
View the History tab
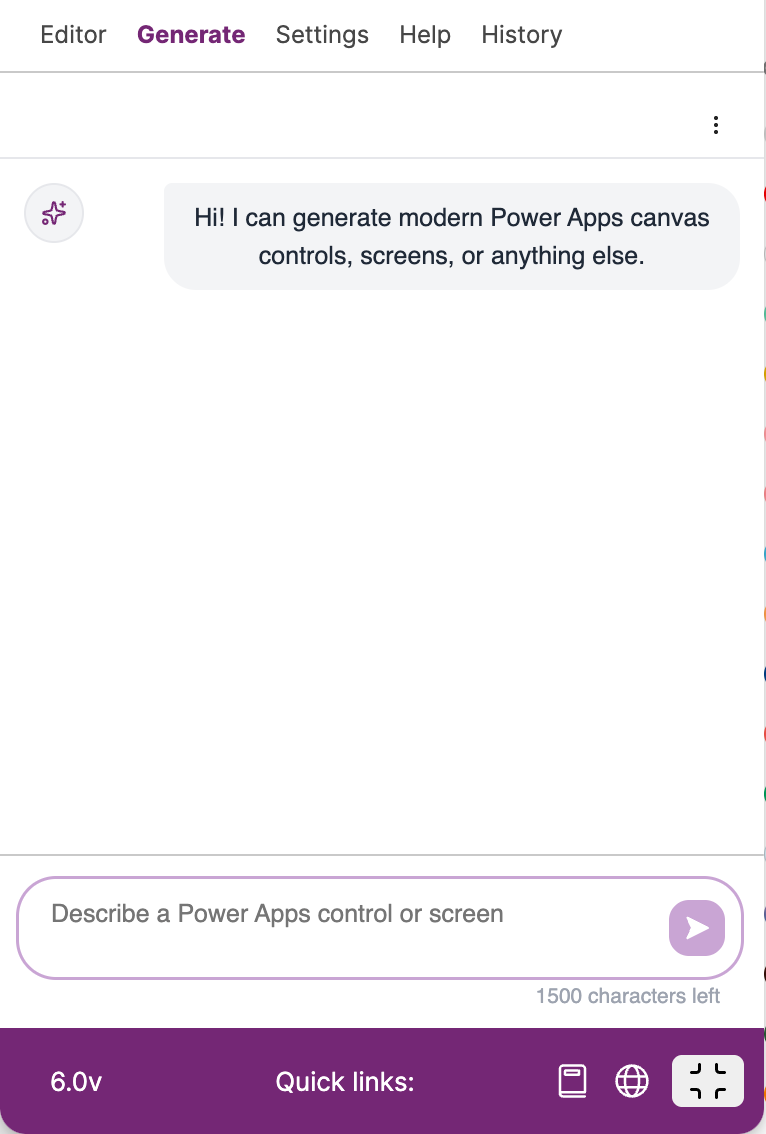click(522, 35)
